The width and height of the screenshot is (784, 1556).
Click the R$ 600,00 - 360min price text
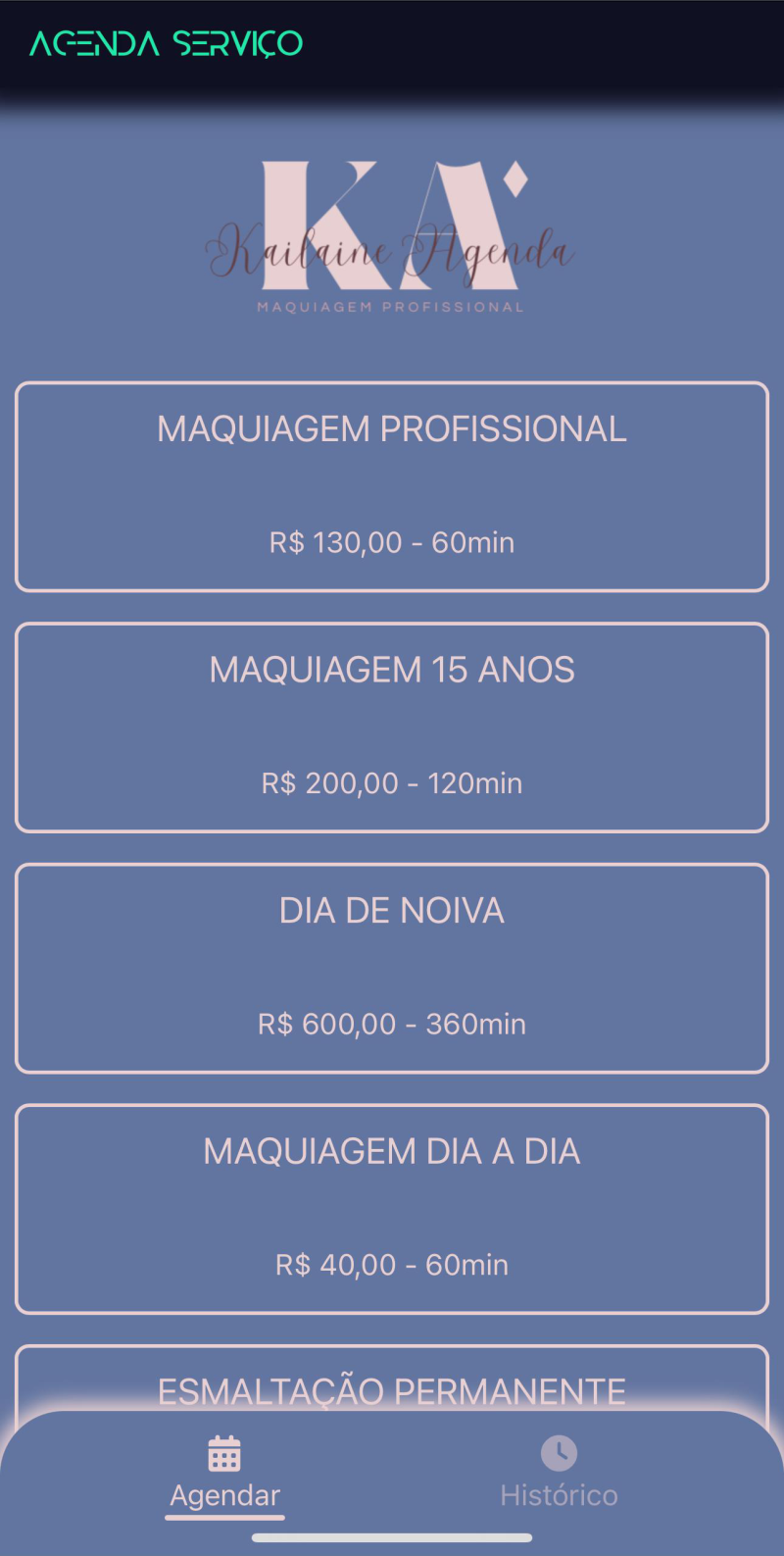pos(392,1023)
